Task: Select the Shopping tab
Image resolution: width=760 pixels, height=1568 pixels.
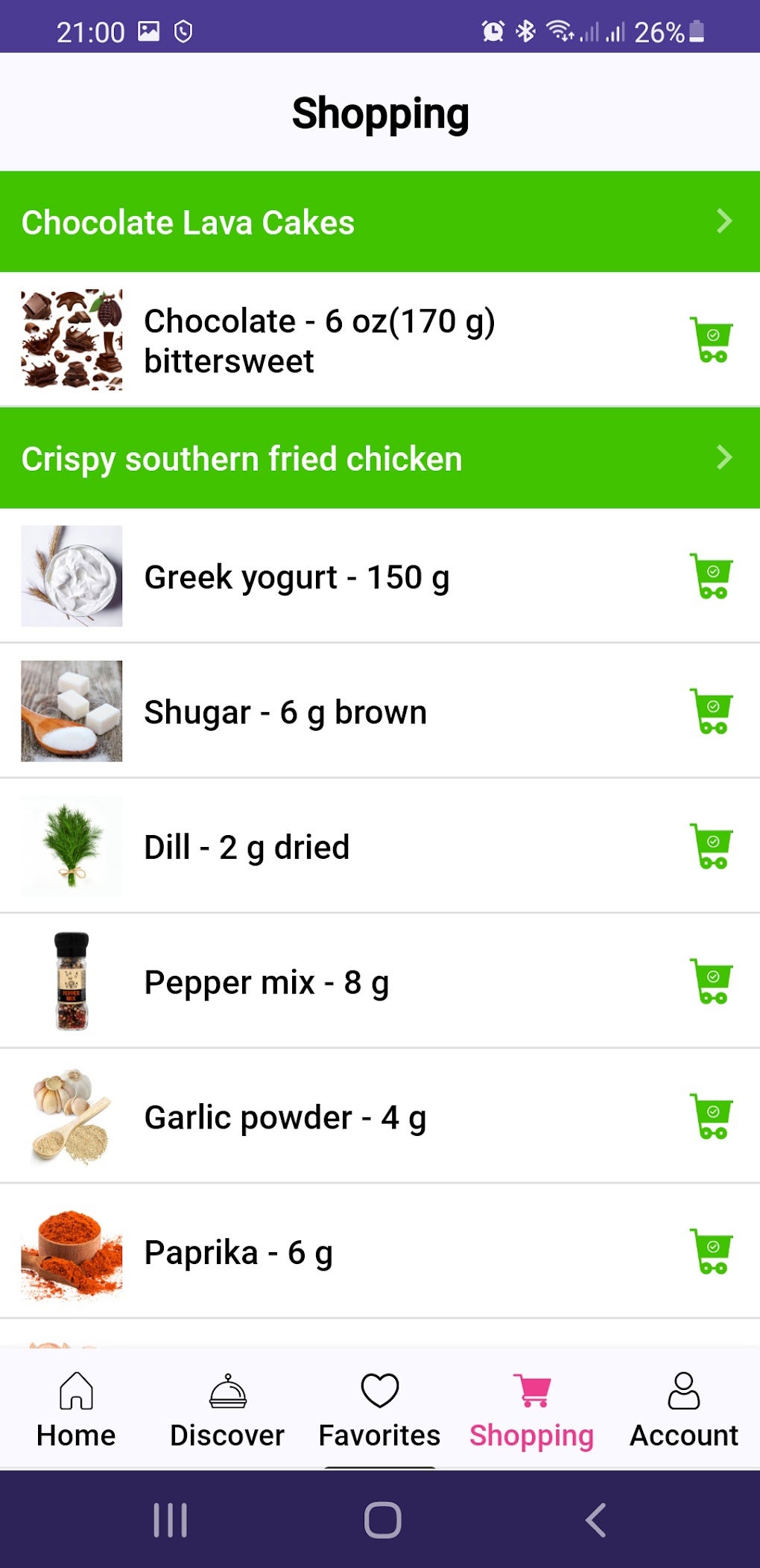Action: click(x=531, y=1409)
